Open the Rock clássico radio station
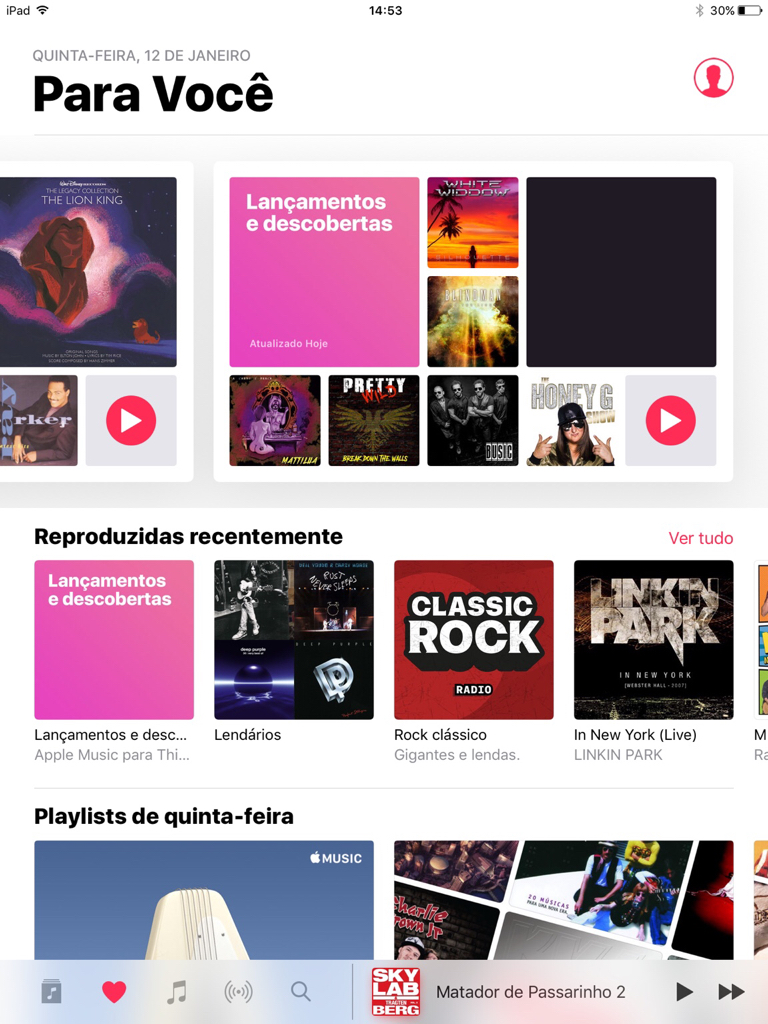The image size is (768, 1024). click(474, 640)
